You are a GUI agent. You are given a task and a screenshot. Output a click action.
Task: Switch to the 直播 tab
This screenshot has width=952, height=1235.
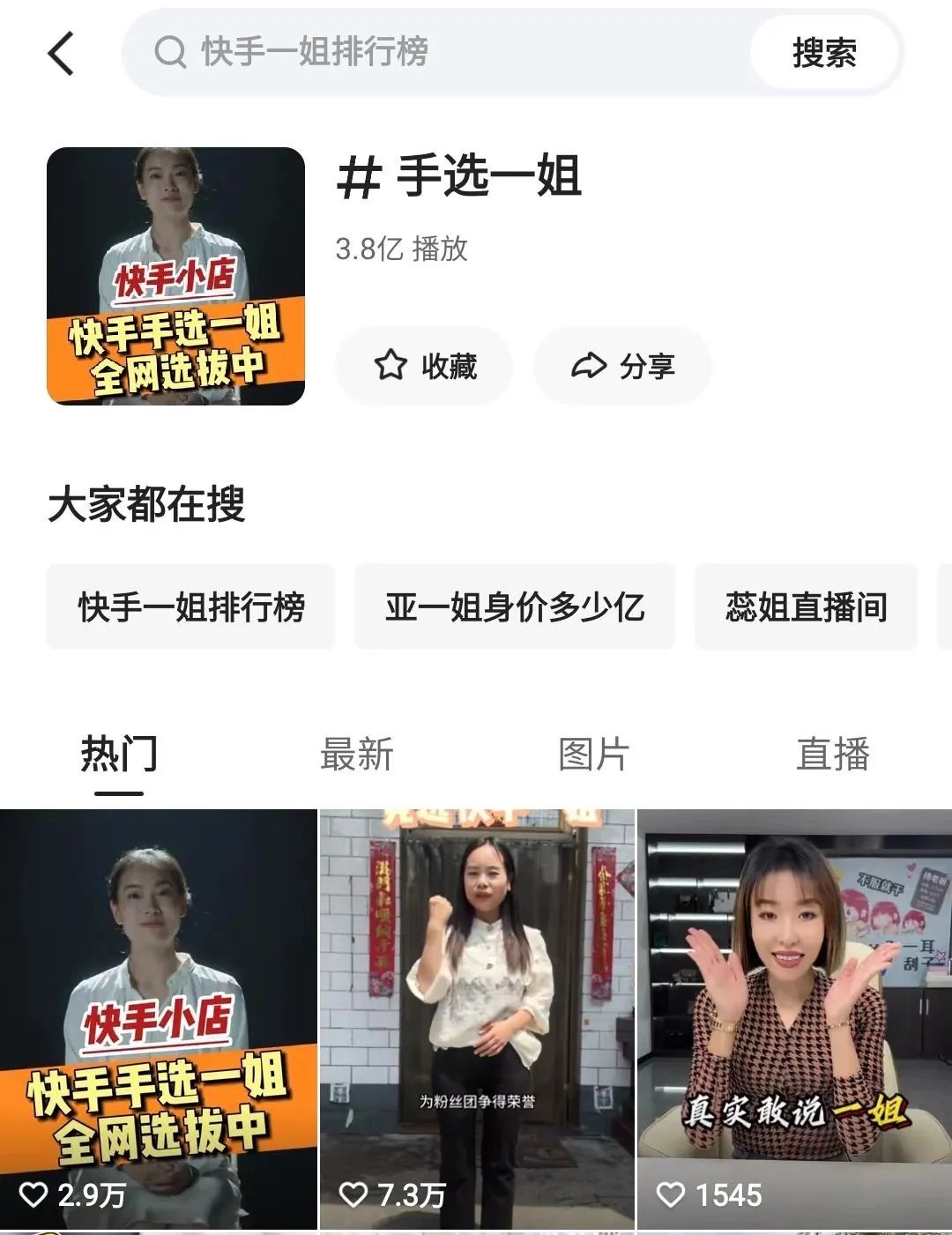(832, 755)
